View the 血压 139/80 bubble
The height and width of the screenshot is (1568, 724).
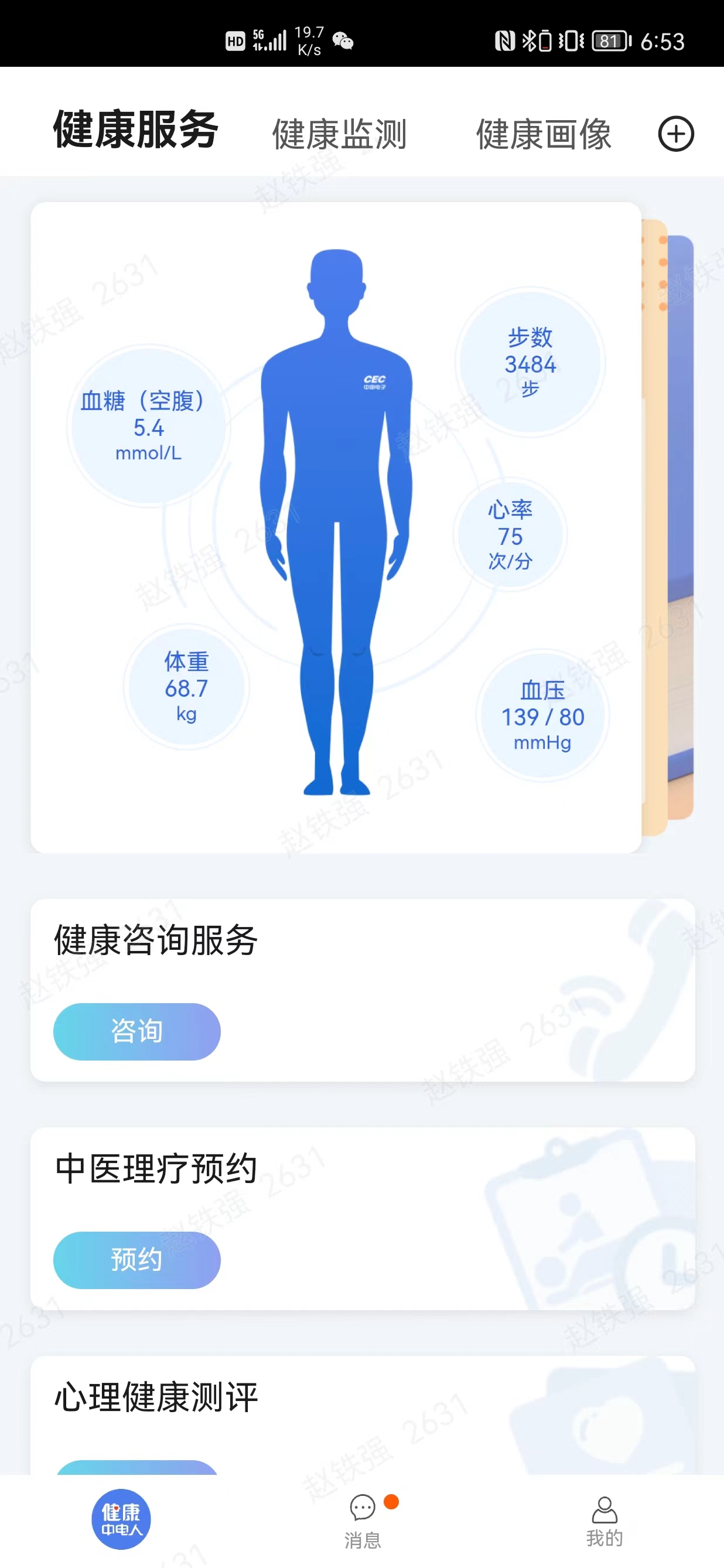coord(542,715)
